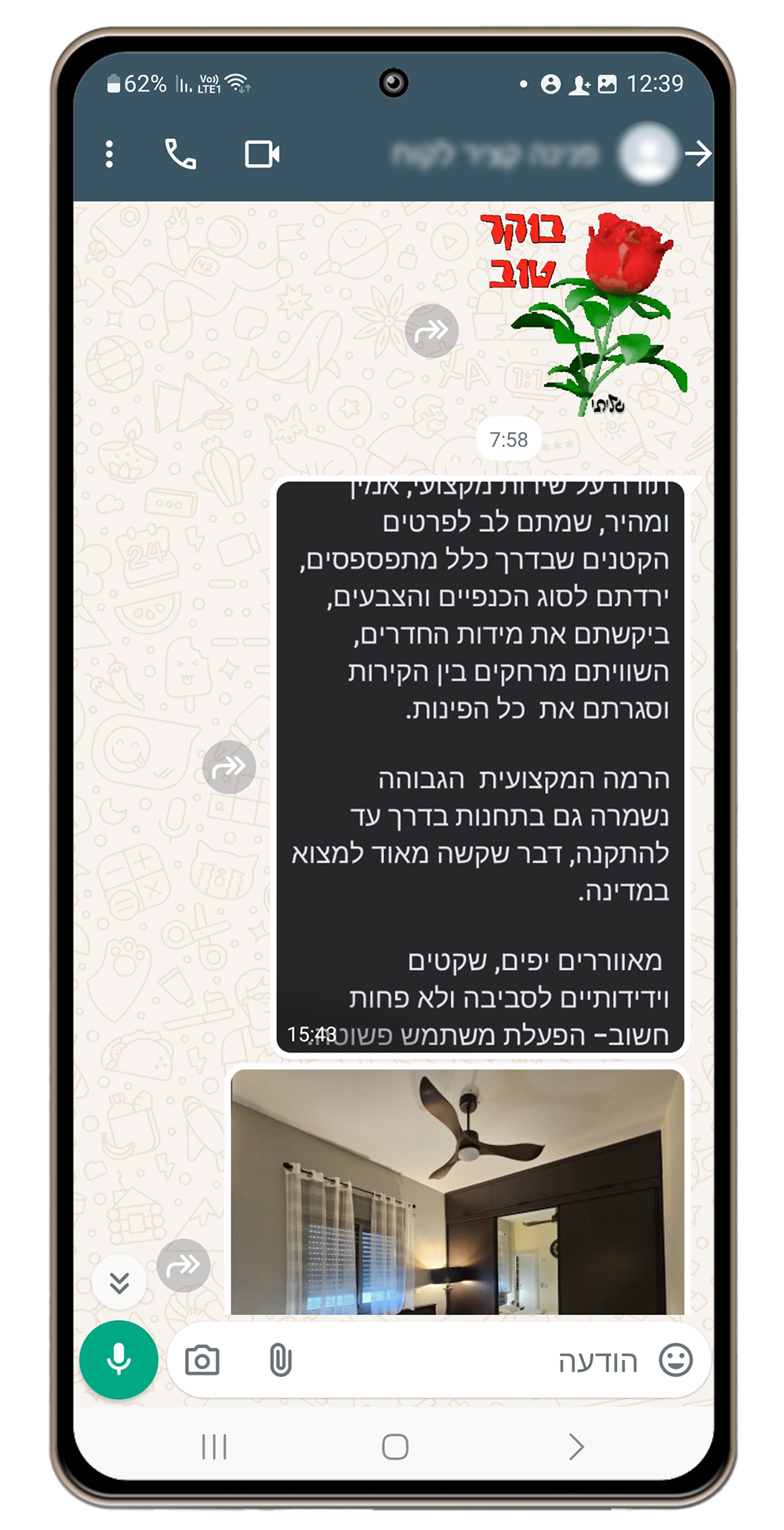Viewport: 784px width, 1530px height.
Task: Open the emoji picker
Action: coord(676,1360)
